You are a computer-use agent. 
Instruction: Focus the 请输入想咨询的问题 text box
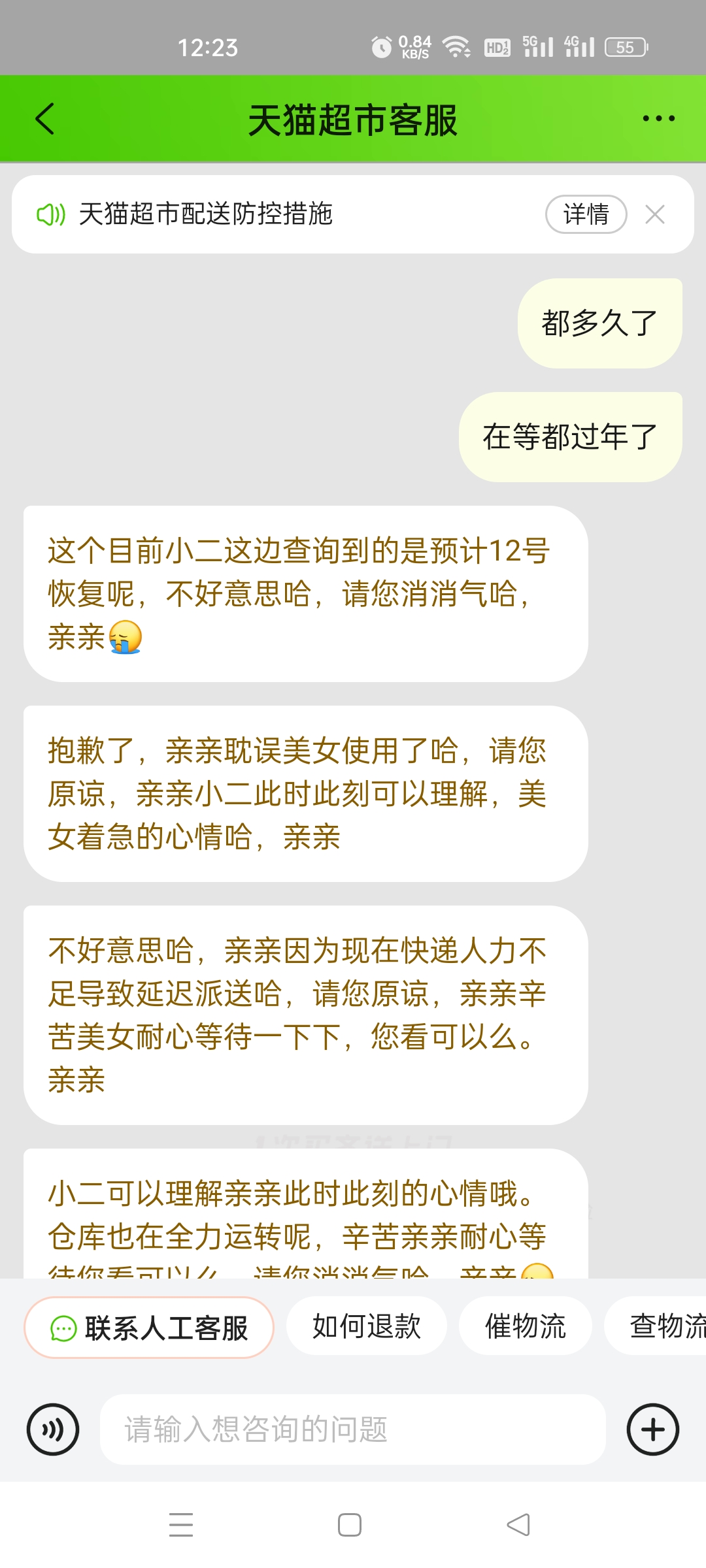tap(353, 1429)
